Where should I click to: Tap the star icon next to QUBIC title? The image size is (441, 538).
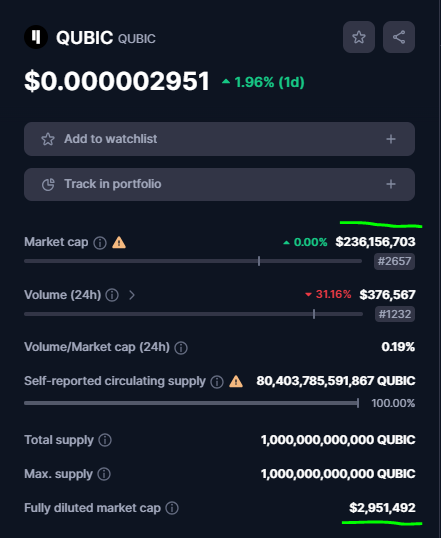(359, 37)
